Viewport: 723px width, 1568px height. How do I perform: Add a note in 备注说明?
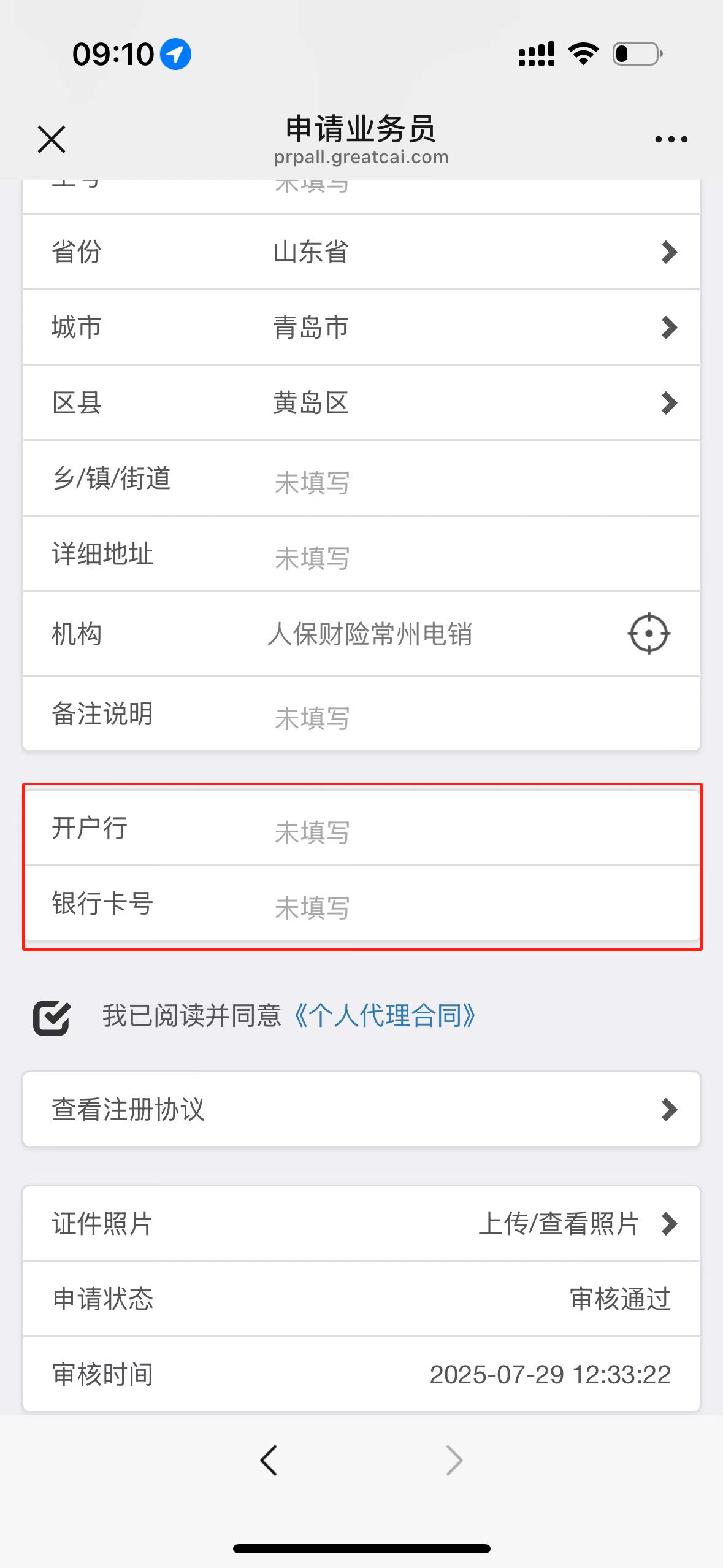click(x=429, y=717)
